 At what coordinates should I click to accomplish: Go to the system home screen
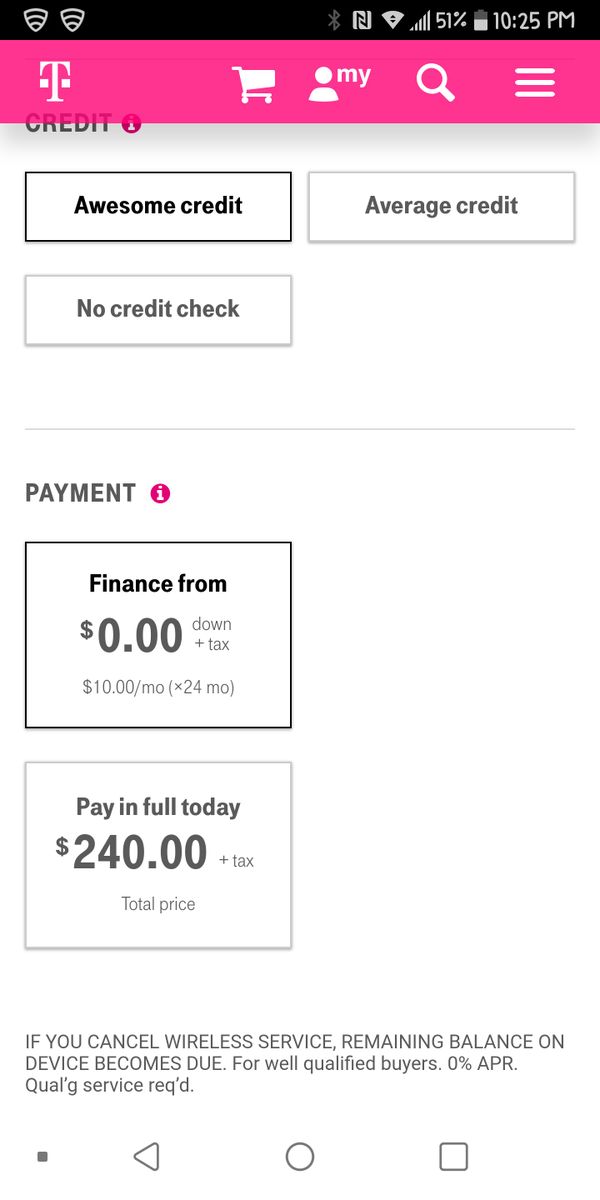click(300, 1157)
